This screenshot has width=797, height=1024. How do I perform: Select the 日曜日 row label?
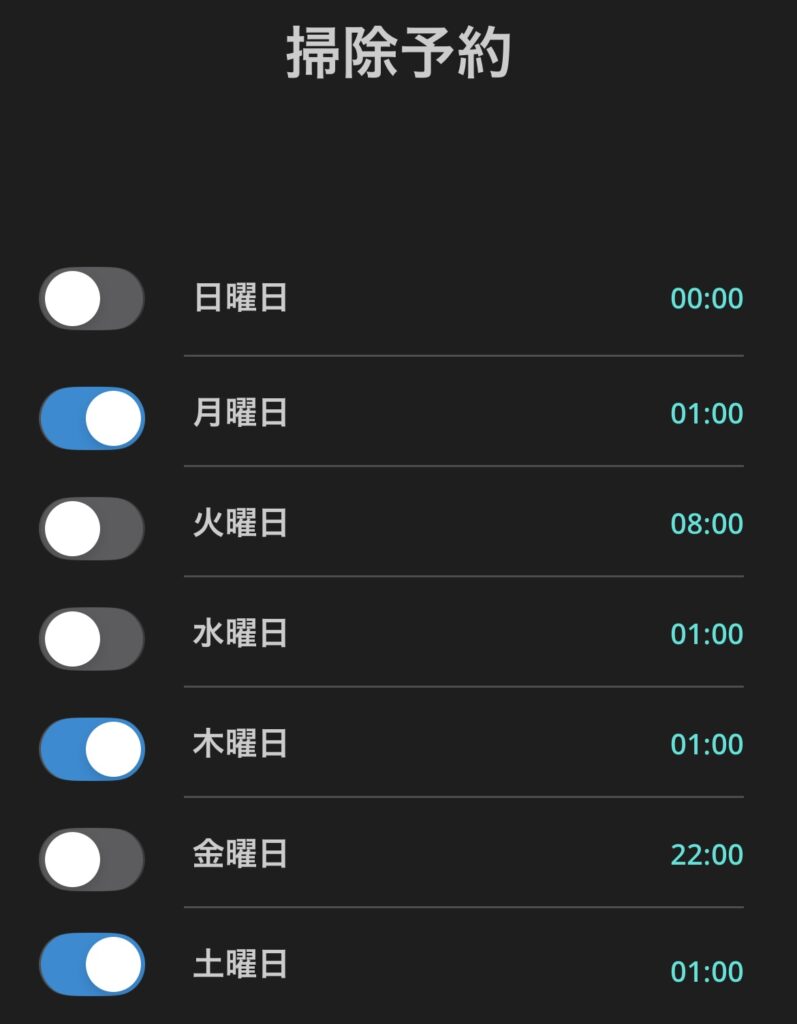coord(239,298)
